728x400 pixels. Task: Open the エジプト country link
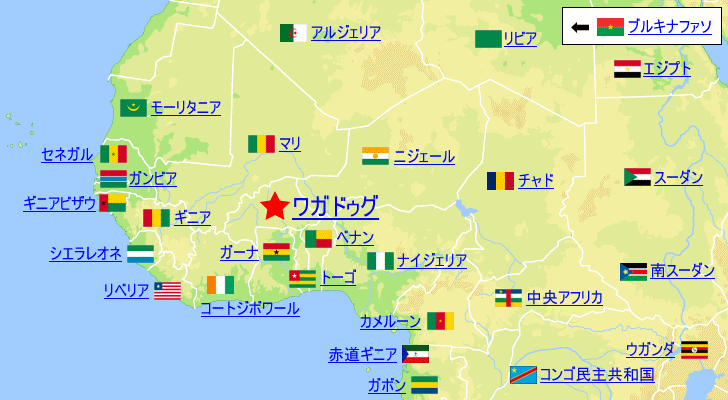coord(667,69)
